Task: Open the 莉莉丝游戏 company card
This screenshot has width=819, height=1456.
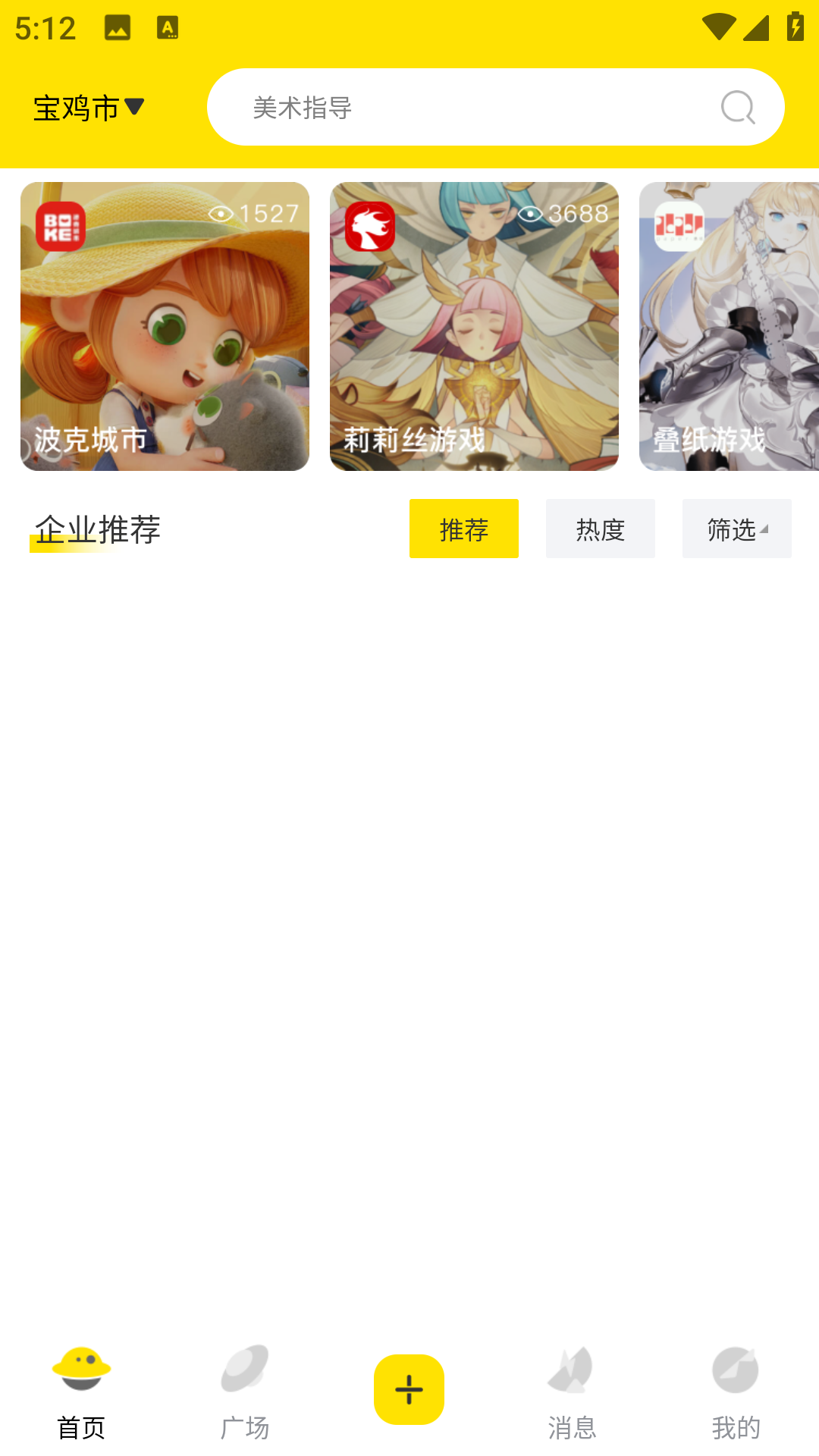Action: (x=474, y=326)
